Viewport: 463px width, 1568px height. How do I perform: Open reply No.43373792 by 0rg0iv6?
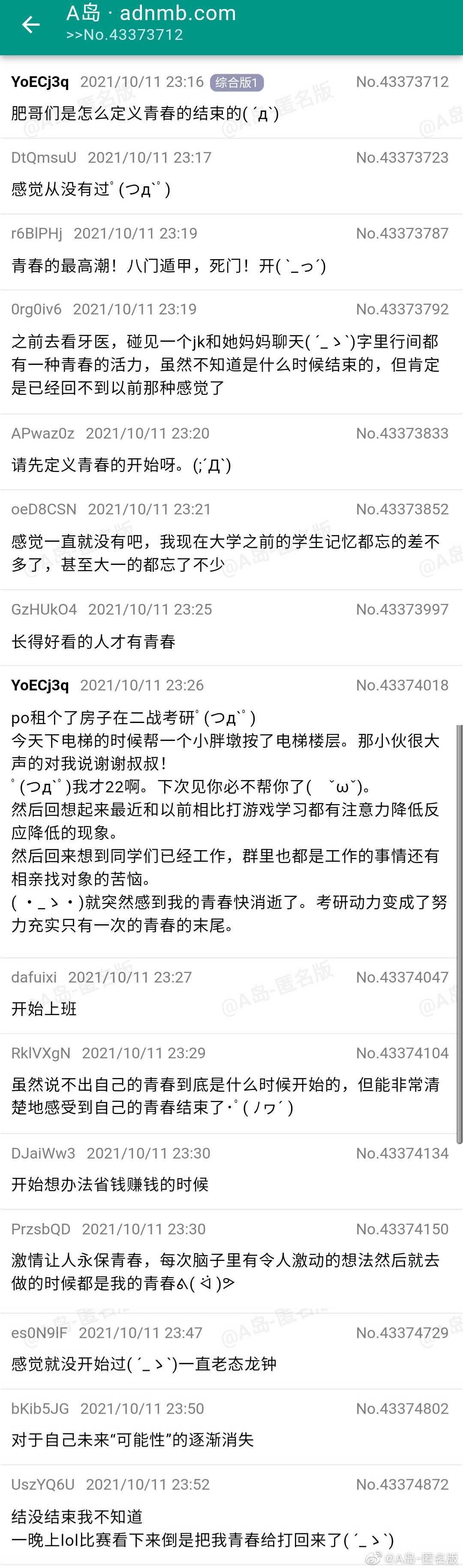click(231, 353)
